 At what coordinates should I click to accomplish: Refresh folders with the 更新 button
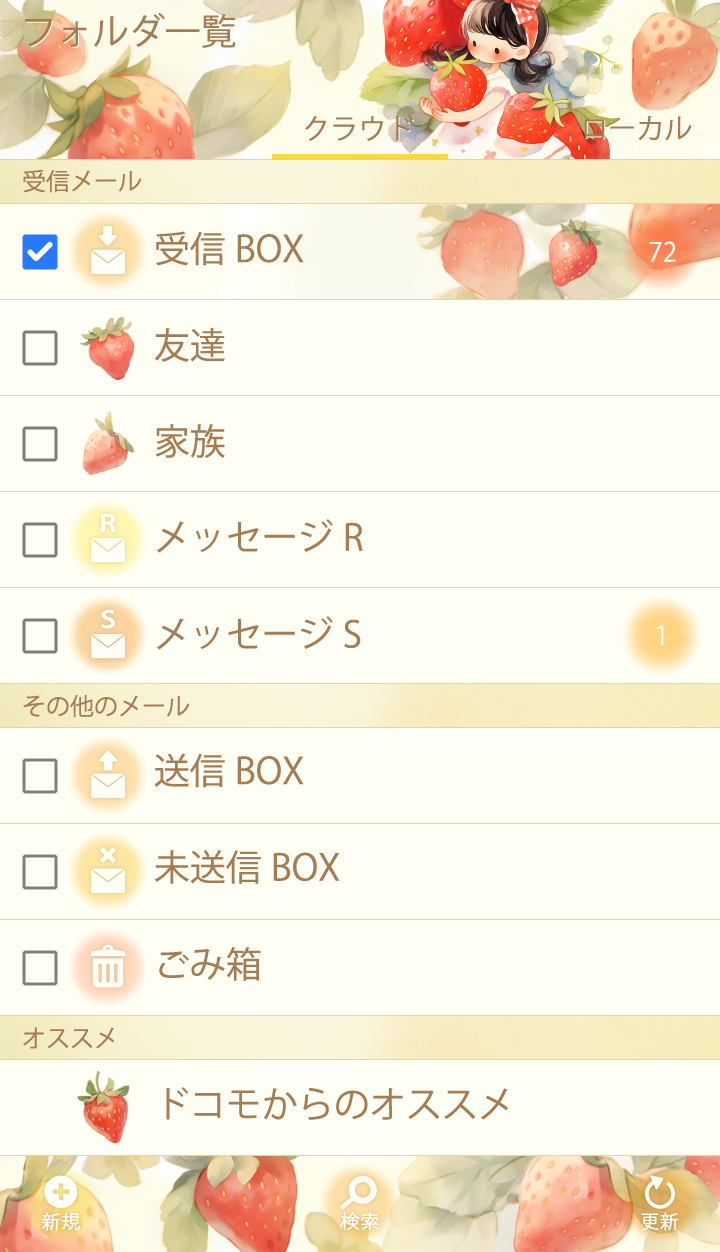[660, 1204]
